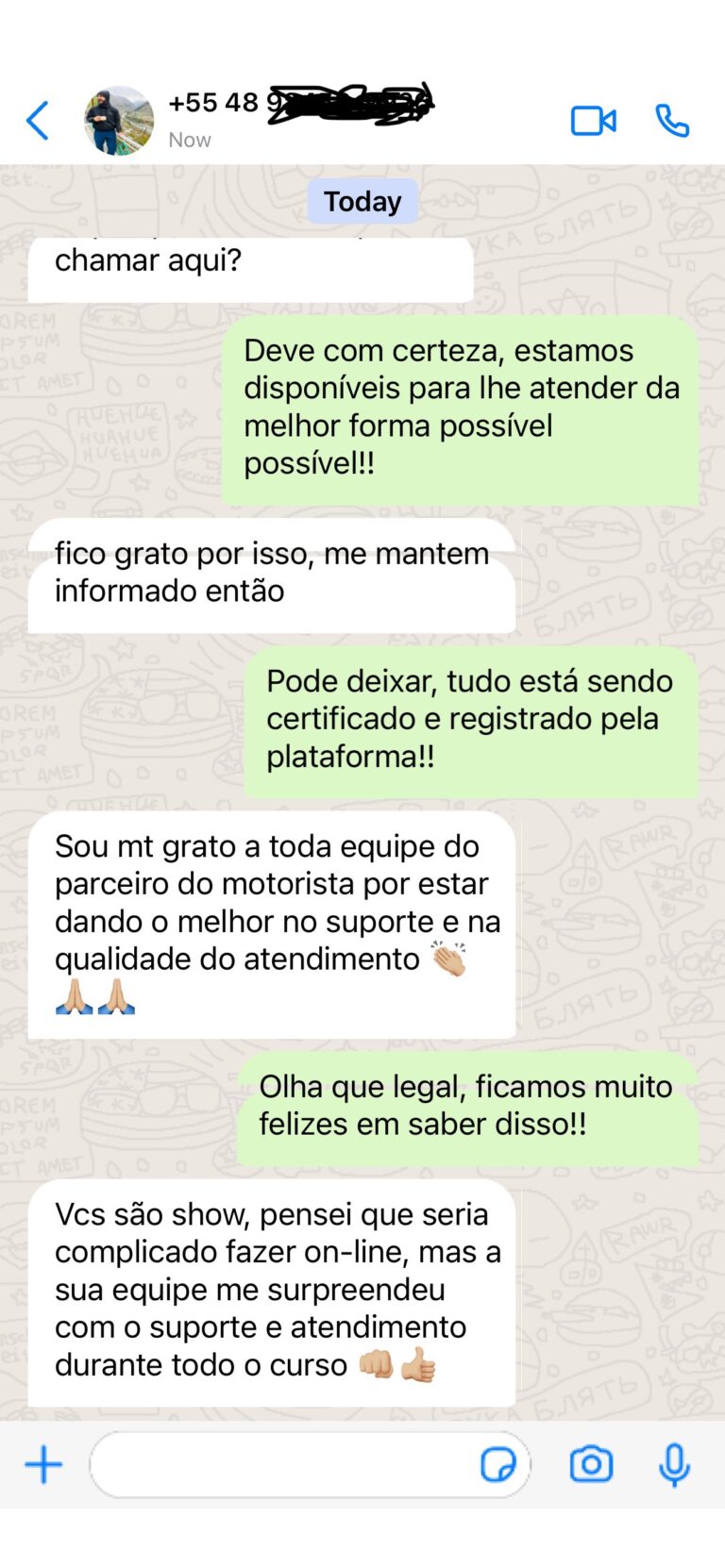The width and height of the screenshot is (725, 1568).
Task: Go back to the chat list
Action: tap(38, 121)
